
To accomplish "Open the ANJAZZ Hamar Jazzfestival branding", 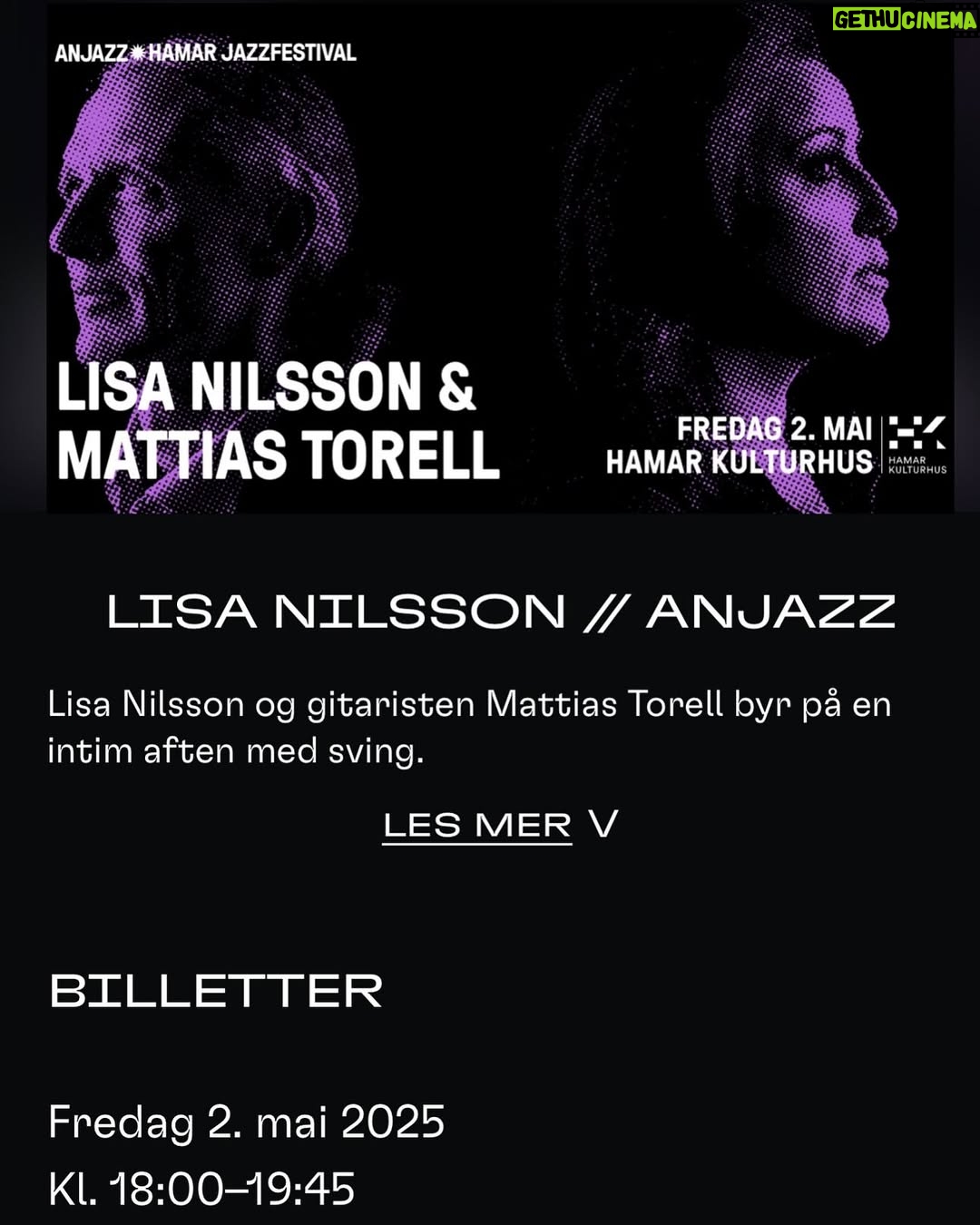I will [x=209, y=52].
